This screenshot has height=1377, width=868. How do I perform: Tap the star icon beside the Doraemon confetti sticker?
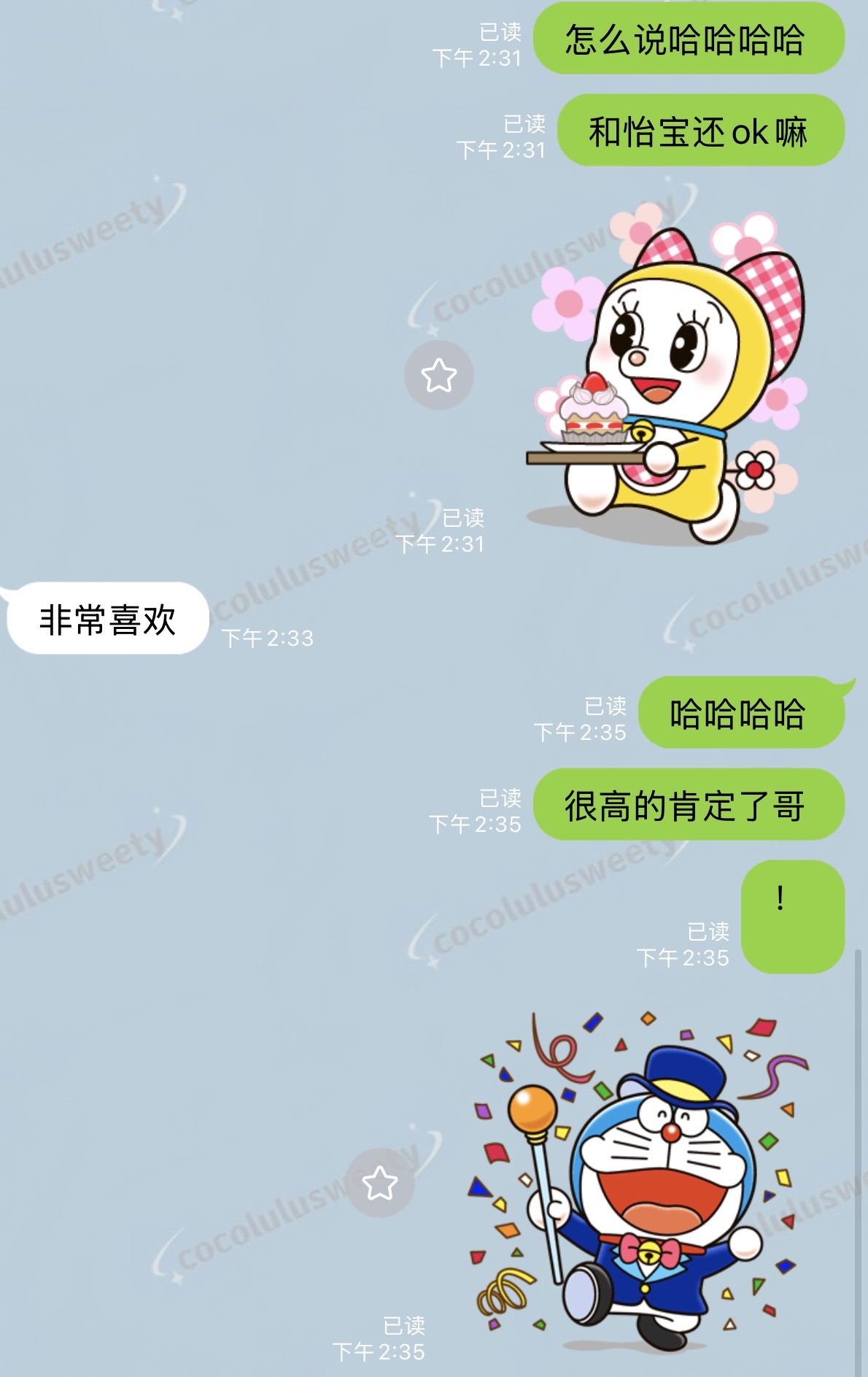click(380, 1183)
